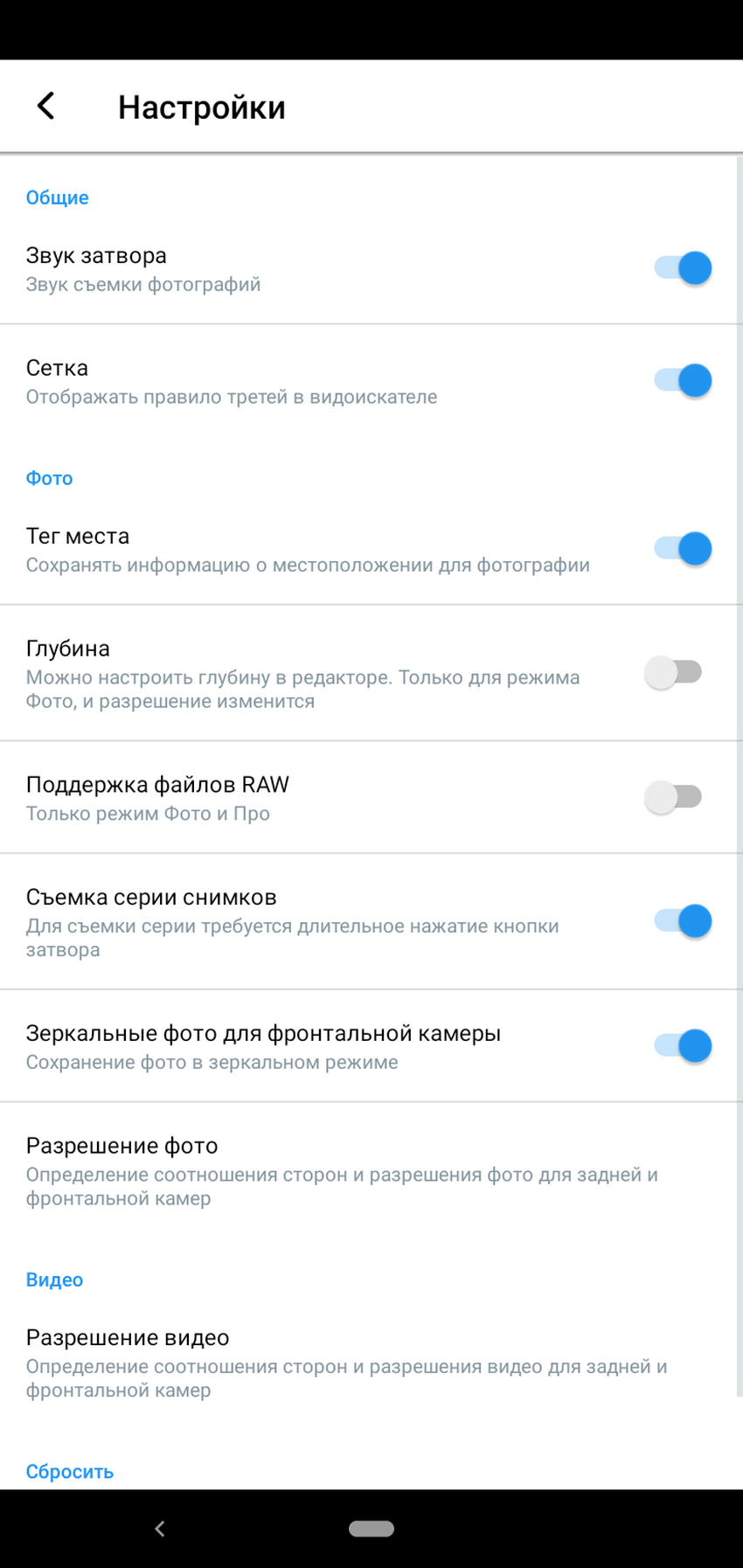
Task: Toggle off Тег места location tagging
Action: [683, 549]
